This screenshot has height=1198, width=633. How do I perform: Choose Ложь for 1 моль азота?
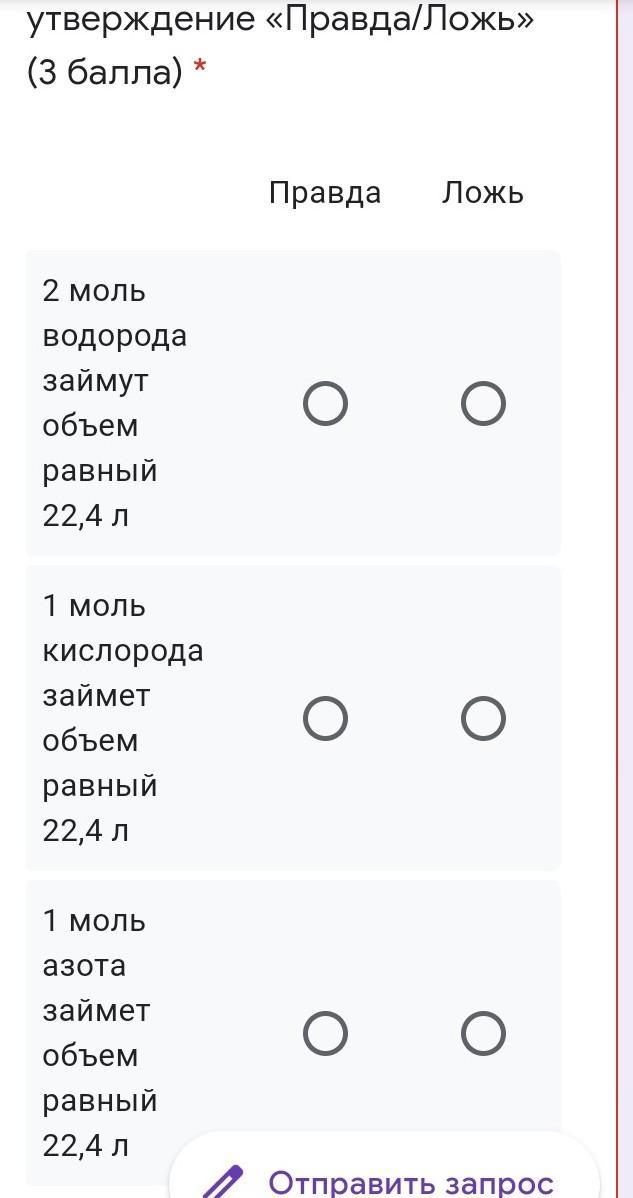click(x=483, y=1033)
